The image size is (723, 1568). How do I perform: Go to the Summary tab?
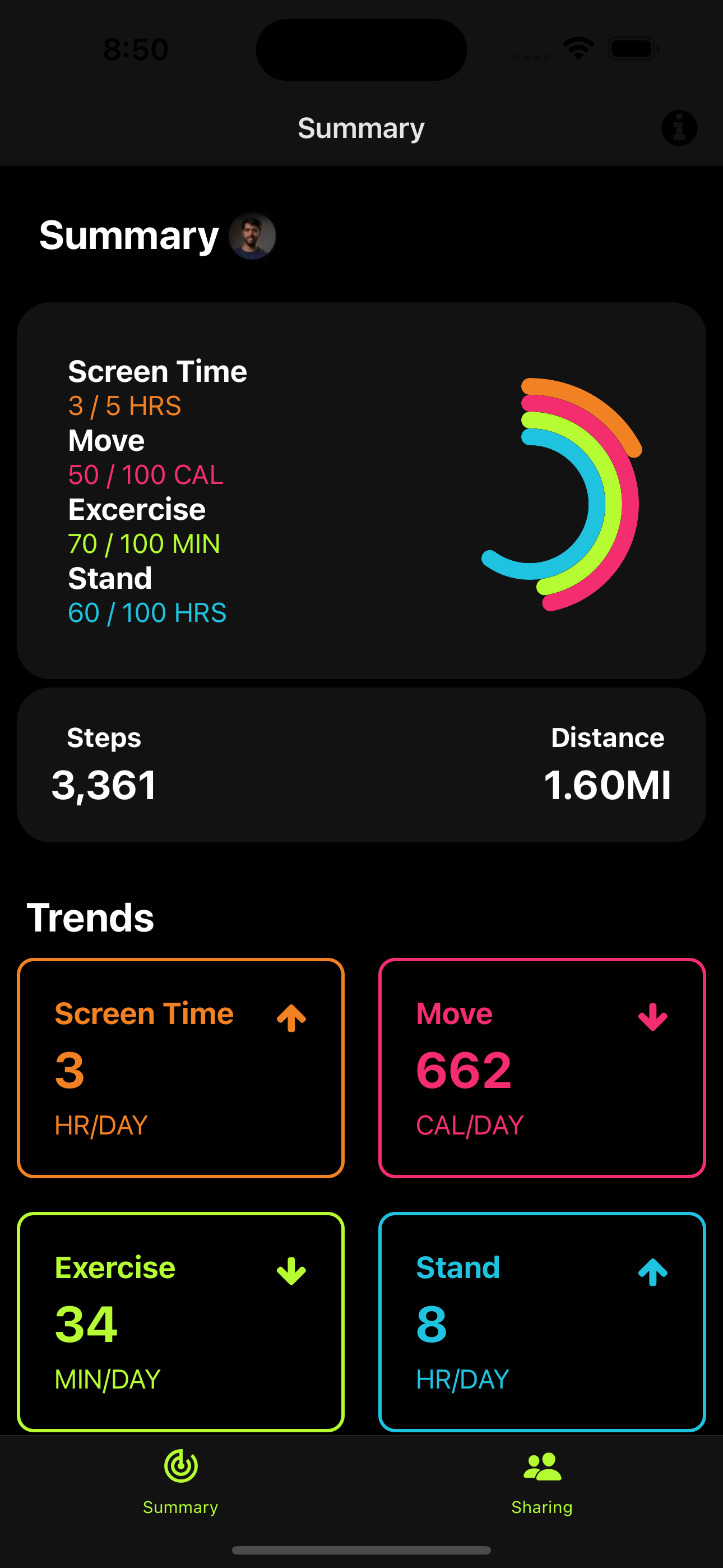click(x=180, y=1482)
